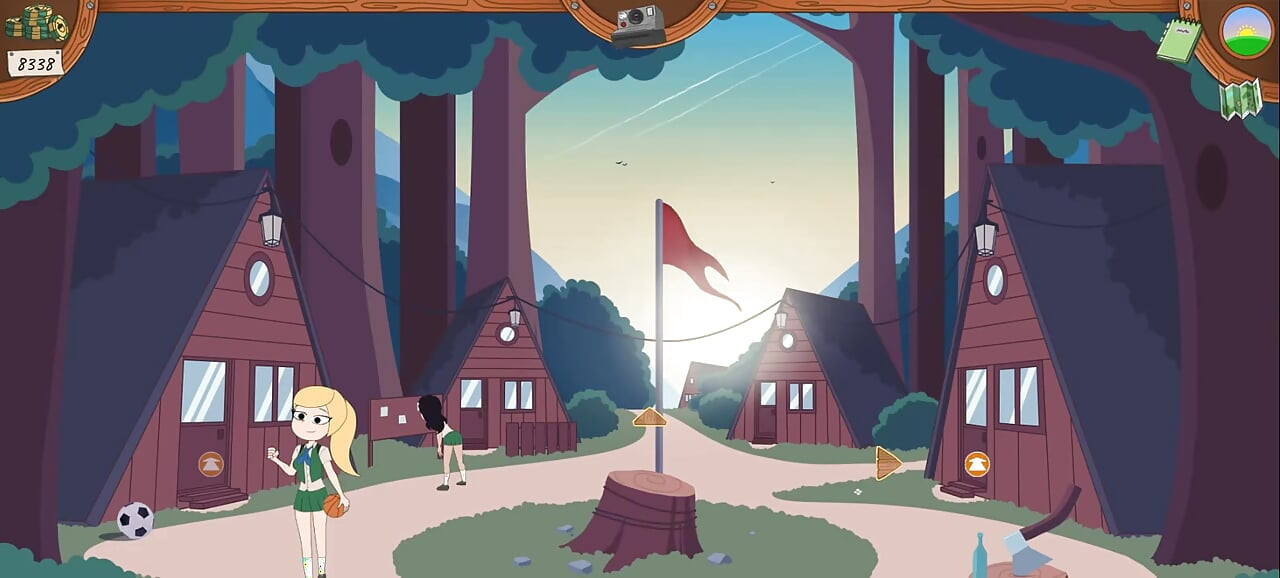This screenshot has width=1280, height=578.
Task: Open the folded map icon
Action: point(1240,99)
